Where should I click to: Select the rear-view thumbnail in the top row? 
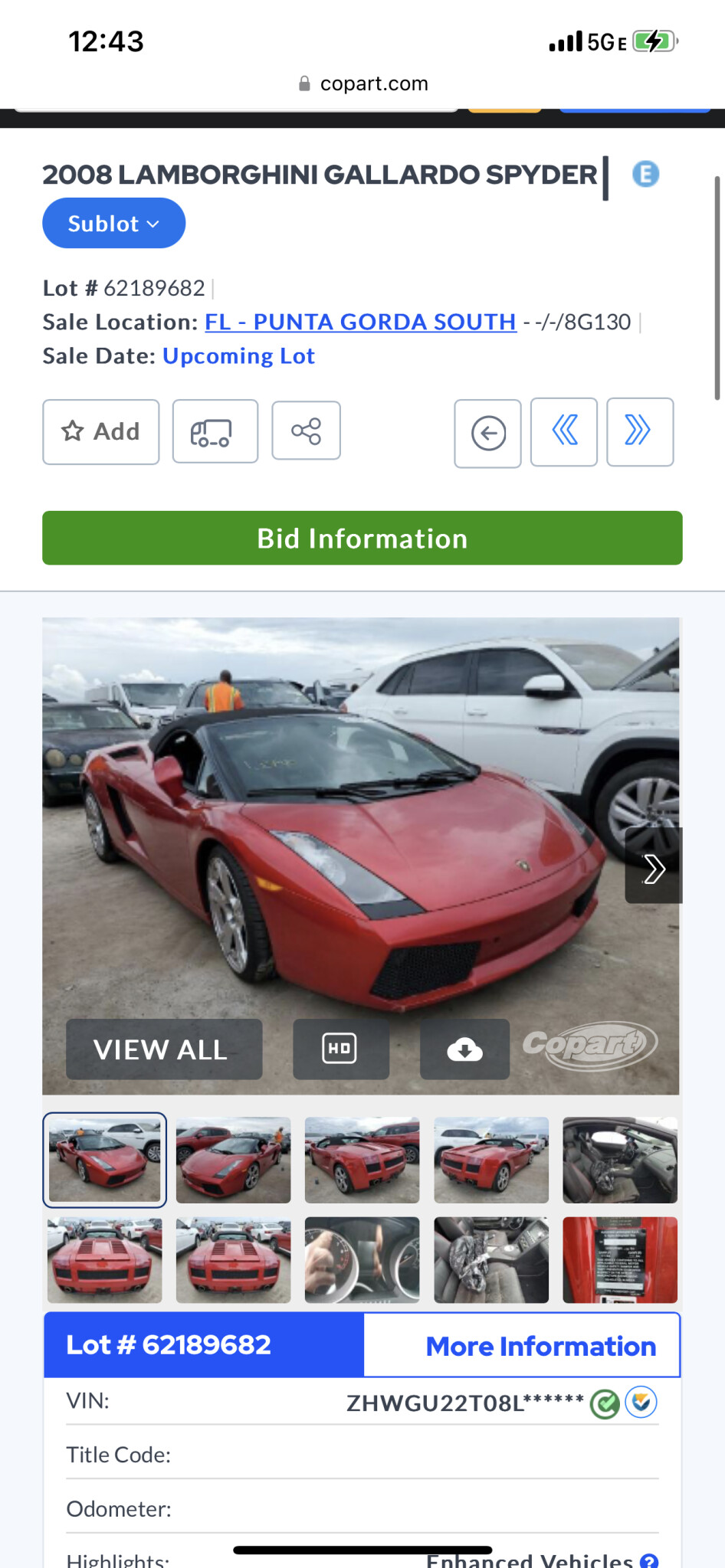pyautogui.click(x=362, y=1160)
